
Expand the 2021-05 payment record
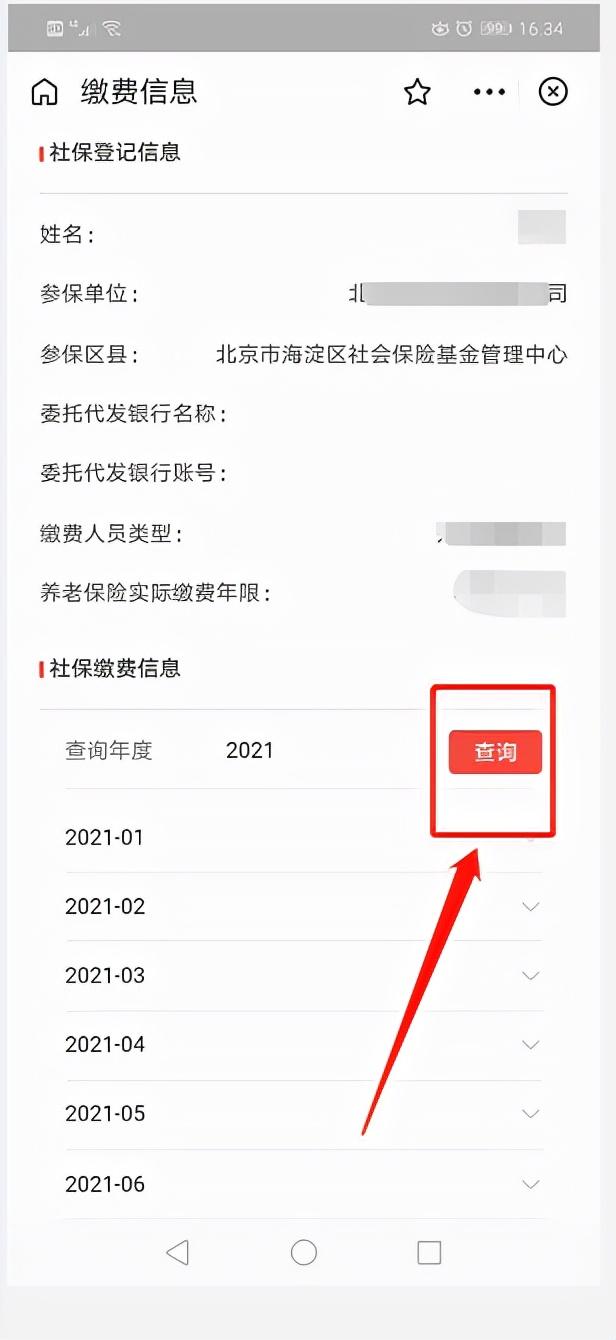304,1114
